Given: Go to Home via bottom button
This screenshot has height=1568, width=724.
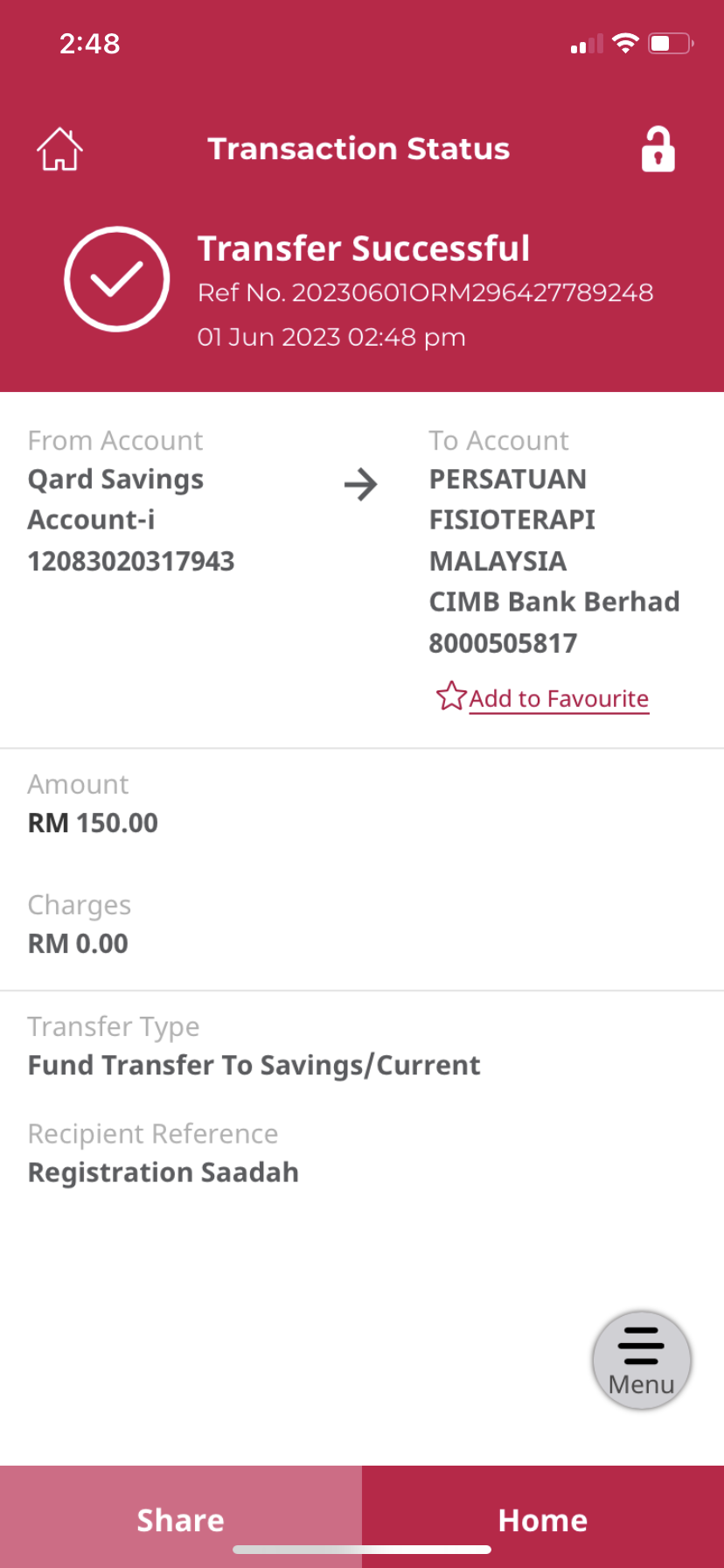Looking at the screenshot, I should [x=543, y=1520].
